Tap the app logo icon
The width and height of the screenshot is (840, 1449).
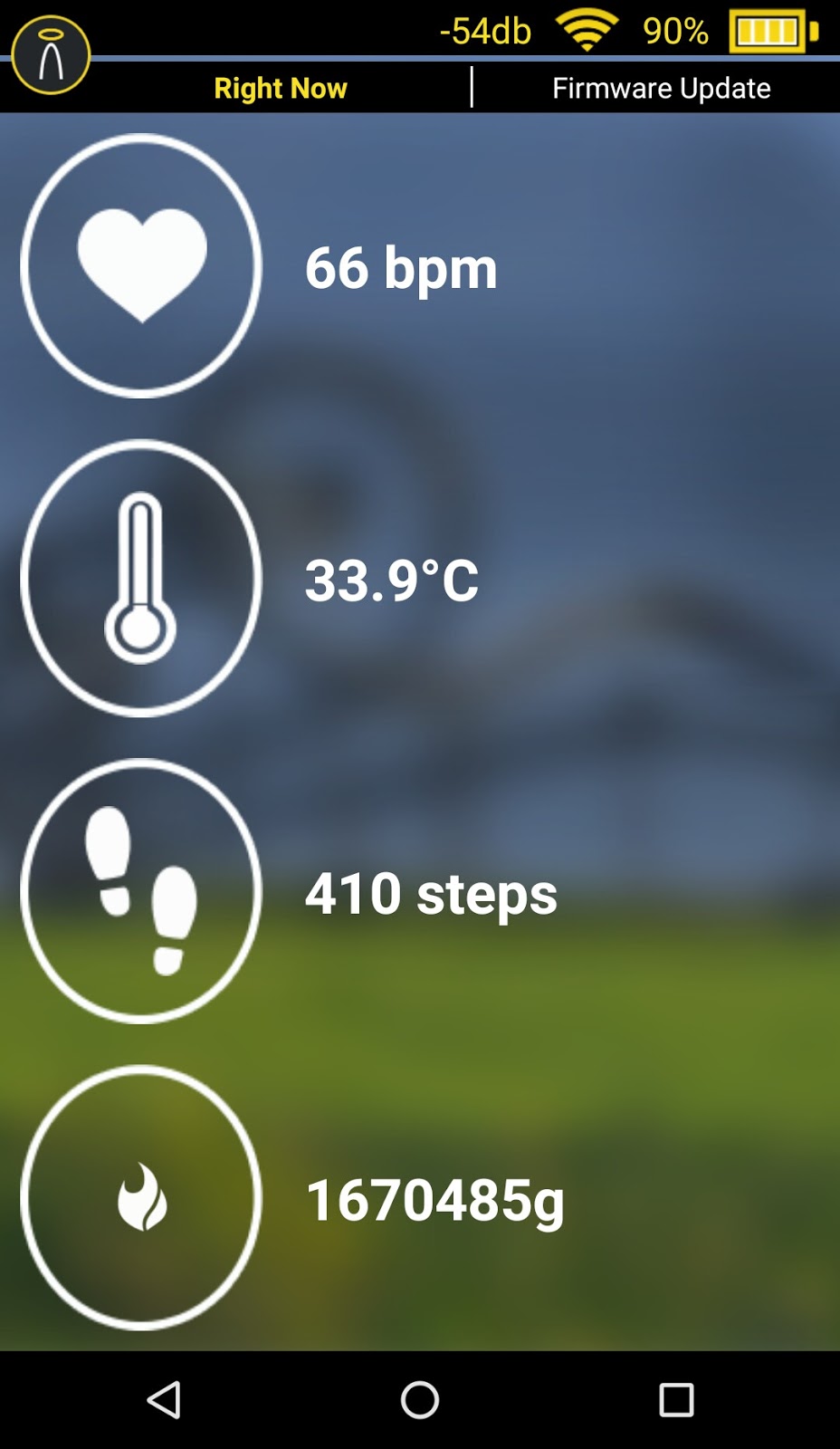pyautogui.click(x=51, y=55)
